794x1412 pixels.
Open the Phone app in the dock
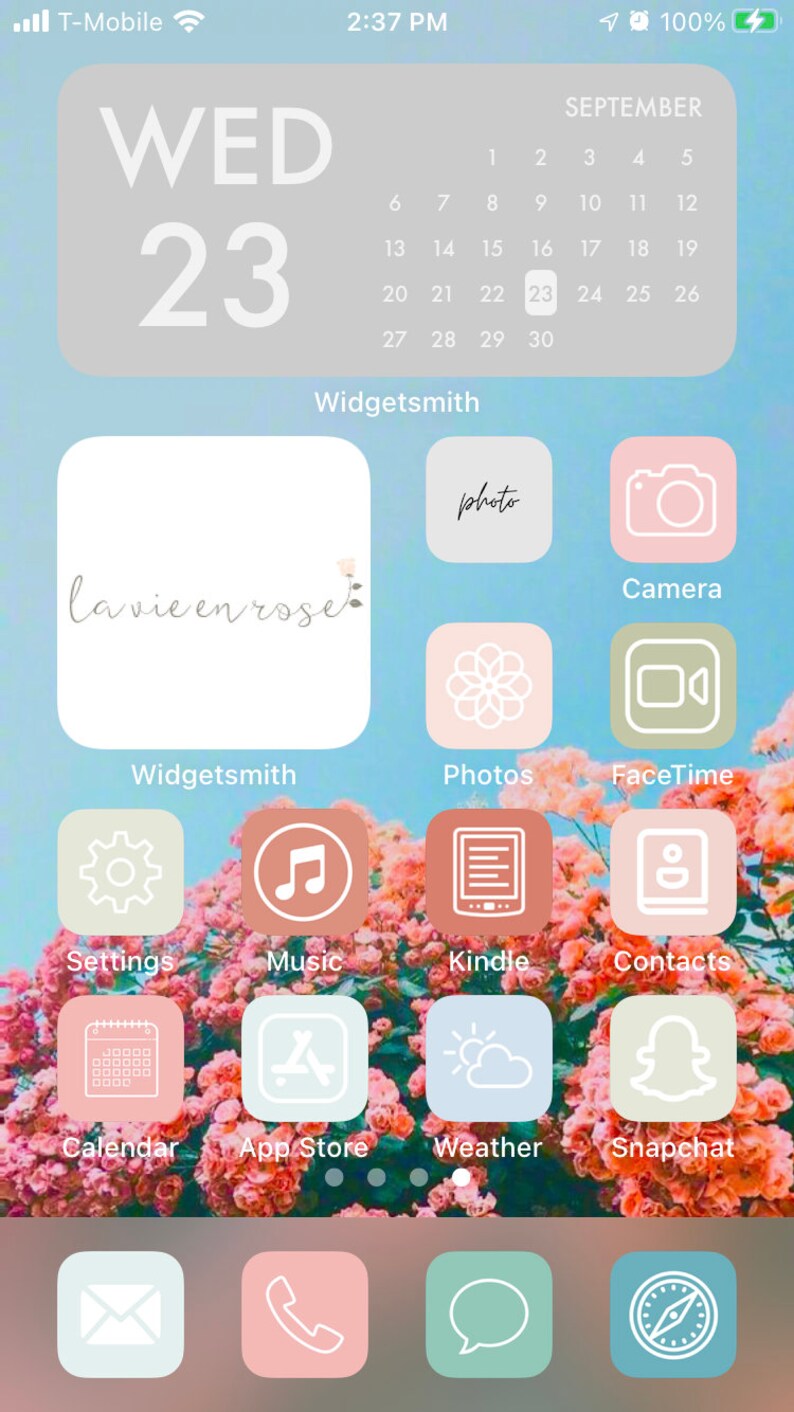(304, 1314)
